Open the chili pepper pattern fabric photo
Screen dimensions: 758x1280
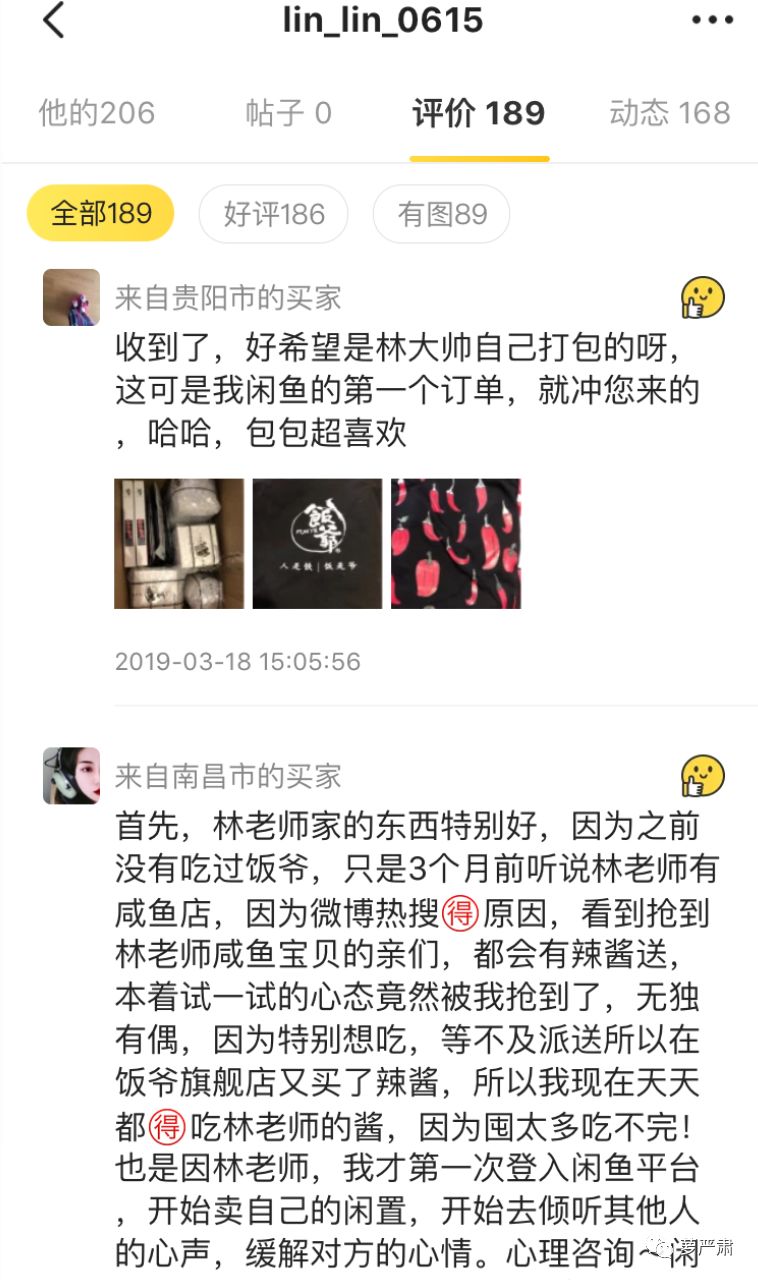(456, 543)
